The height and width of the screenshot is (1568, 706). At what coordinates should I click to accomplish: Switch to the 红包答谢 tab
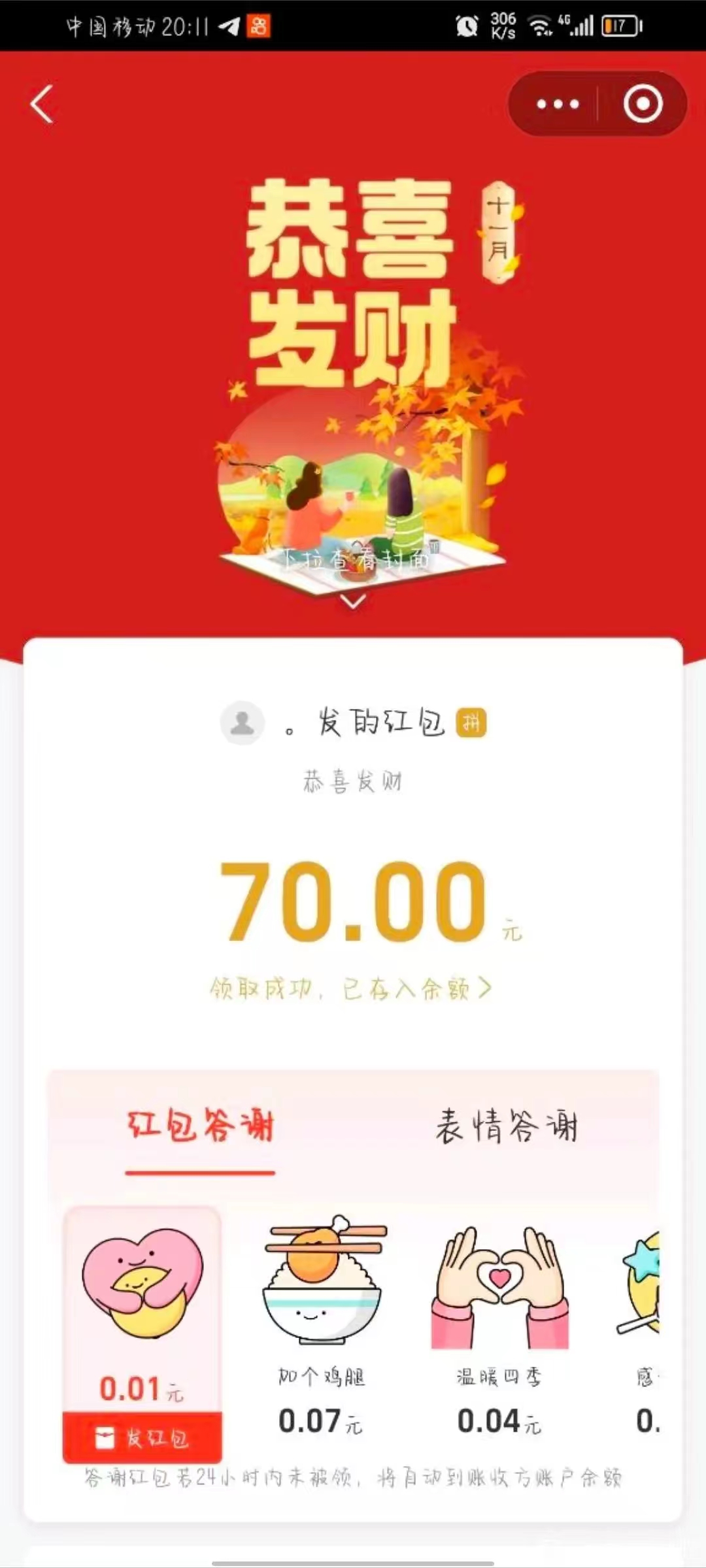click(200, 1125)
